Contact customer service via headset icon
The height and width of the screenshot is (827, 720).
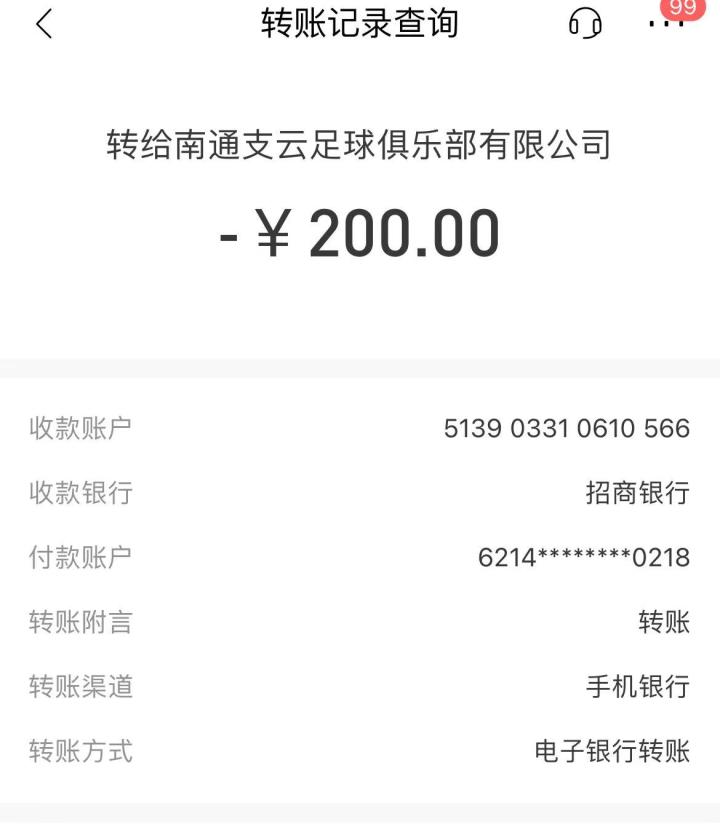[585, 23]
